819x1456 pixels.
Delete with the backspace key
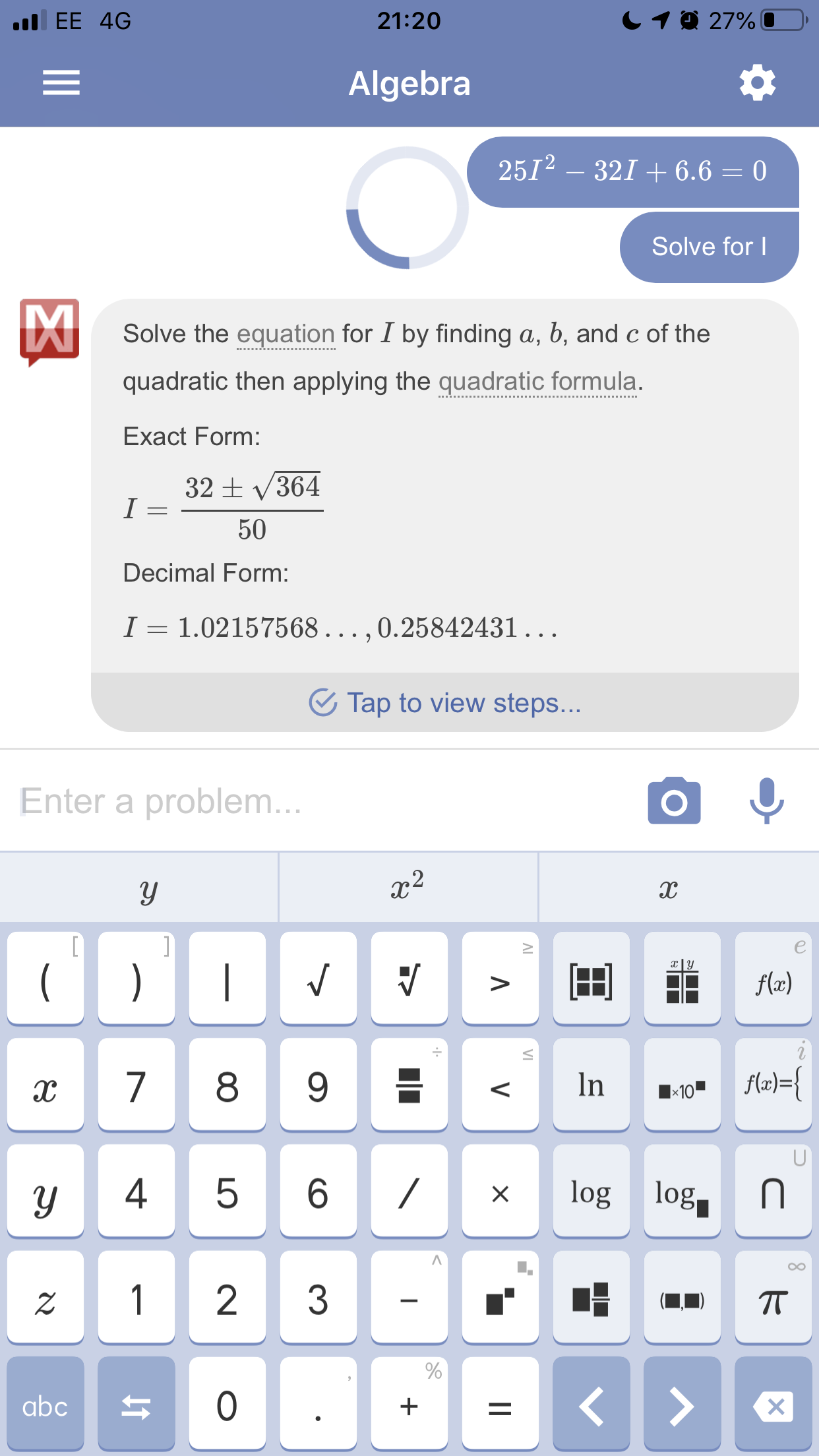[x=773, y=1405]
